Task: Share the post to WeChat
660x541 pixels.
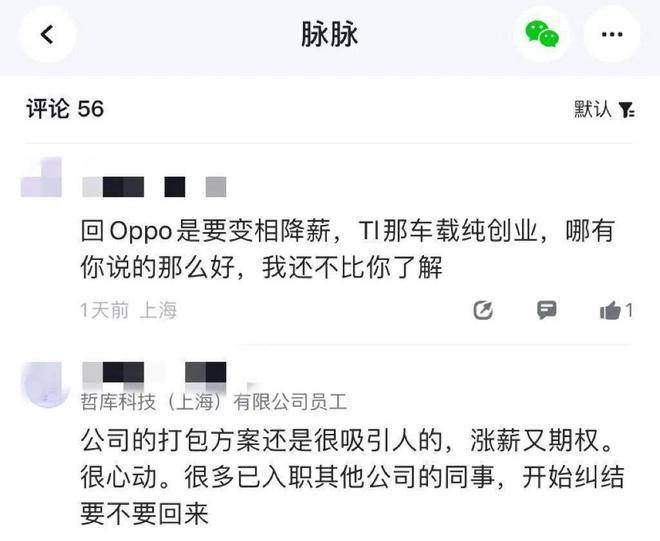Action: [x=541, y=35]
